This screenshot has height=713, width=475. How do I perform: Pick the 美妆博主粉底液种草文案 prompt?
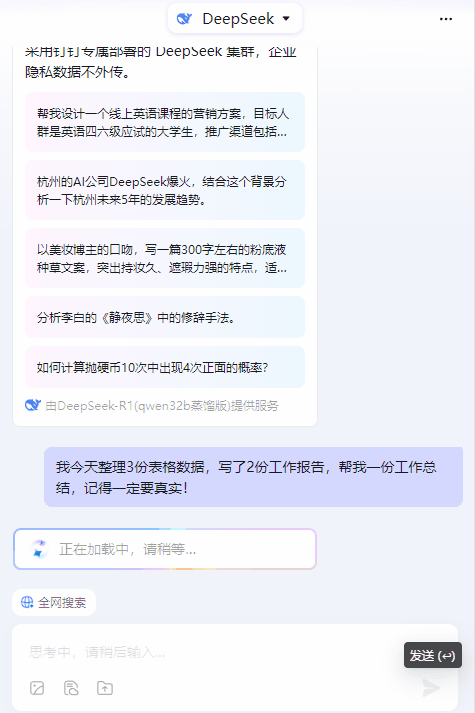click(x=165, y=258)
